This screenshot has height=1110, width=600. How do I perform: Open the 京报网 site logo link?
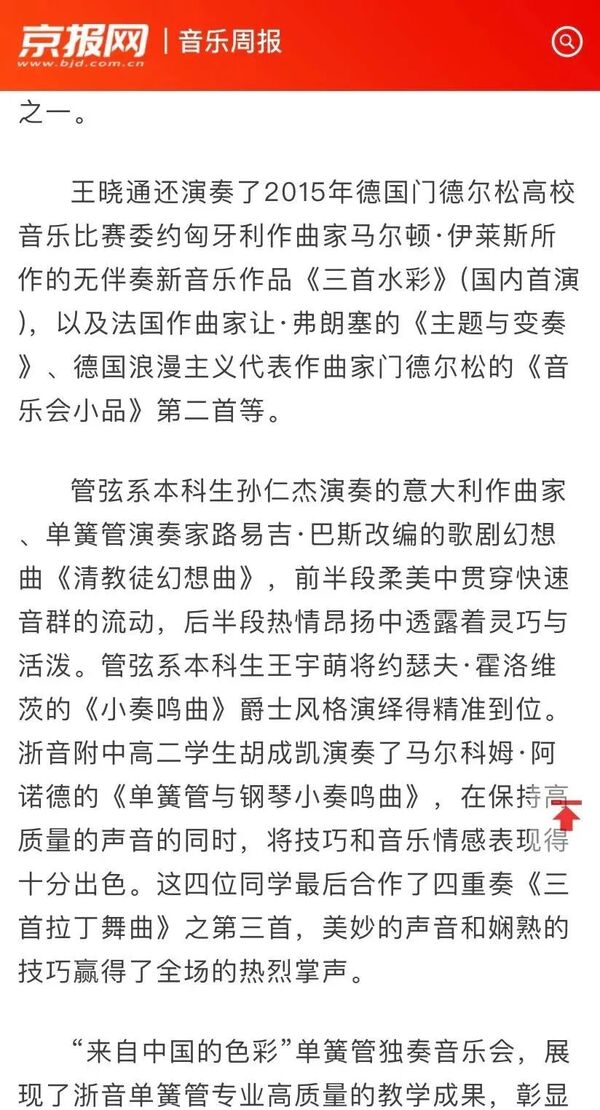click(83, 45)
